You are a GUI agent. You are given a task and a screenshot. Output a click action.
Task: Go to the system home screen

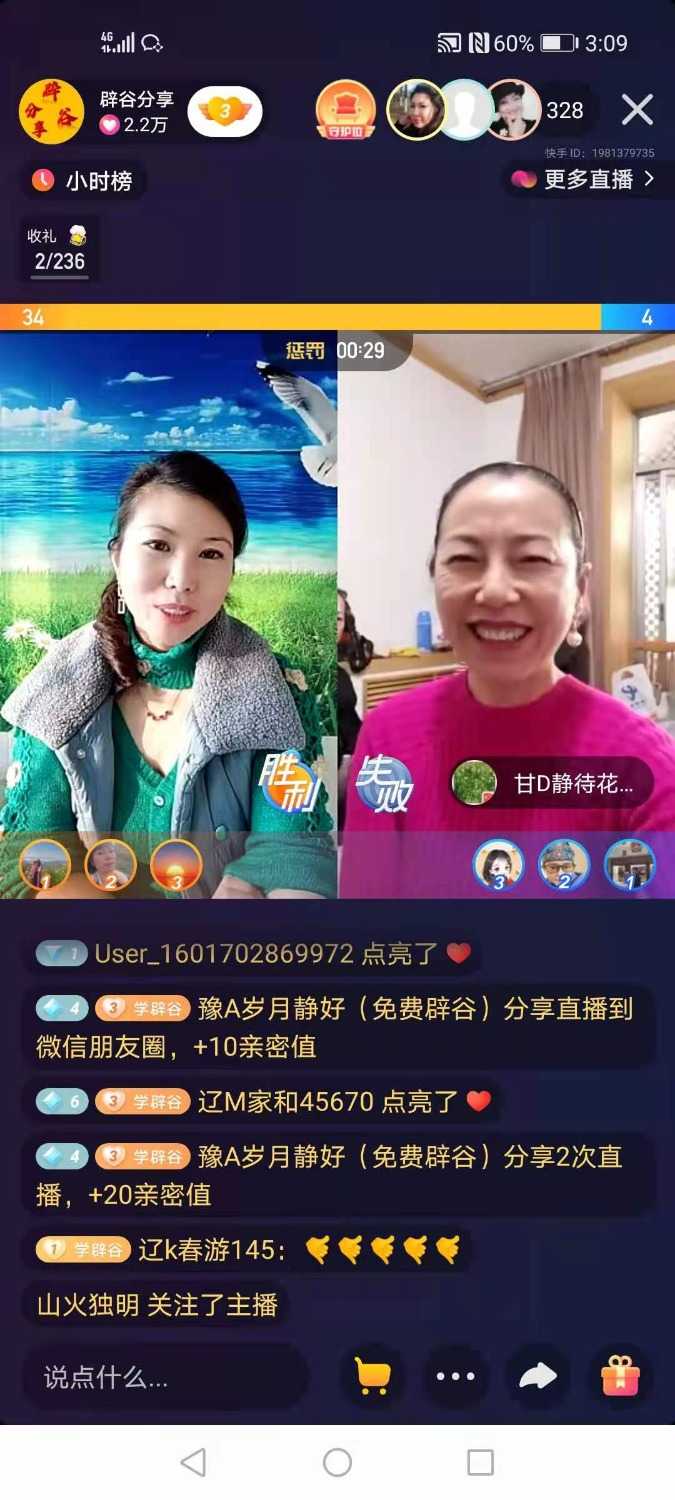[x=338, y=1463]
